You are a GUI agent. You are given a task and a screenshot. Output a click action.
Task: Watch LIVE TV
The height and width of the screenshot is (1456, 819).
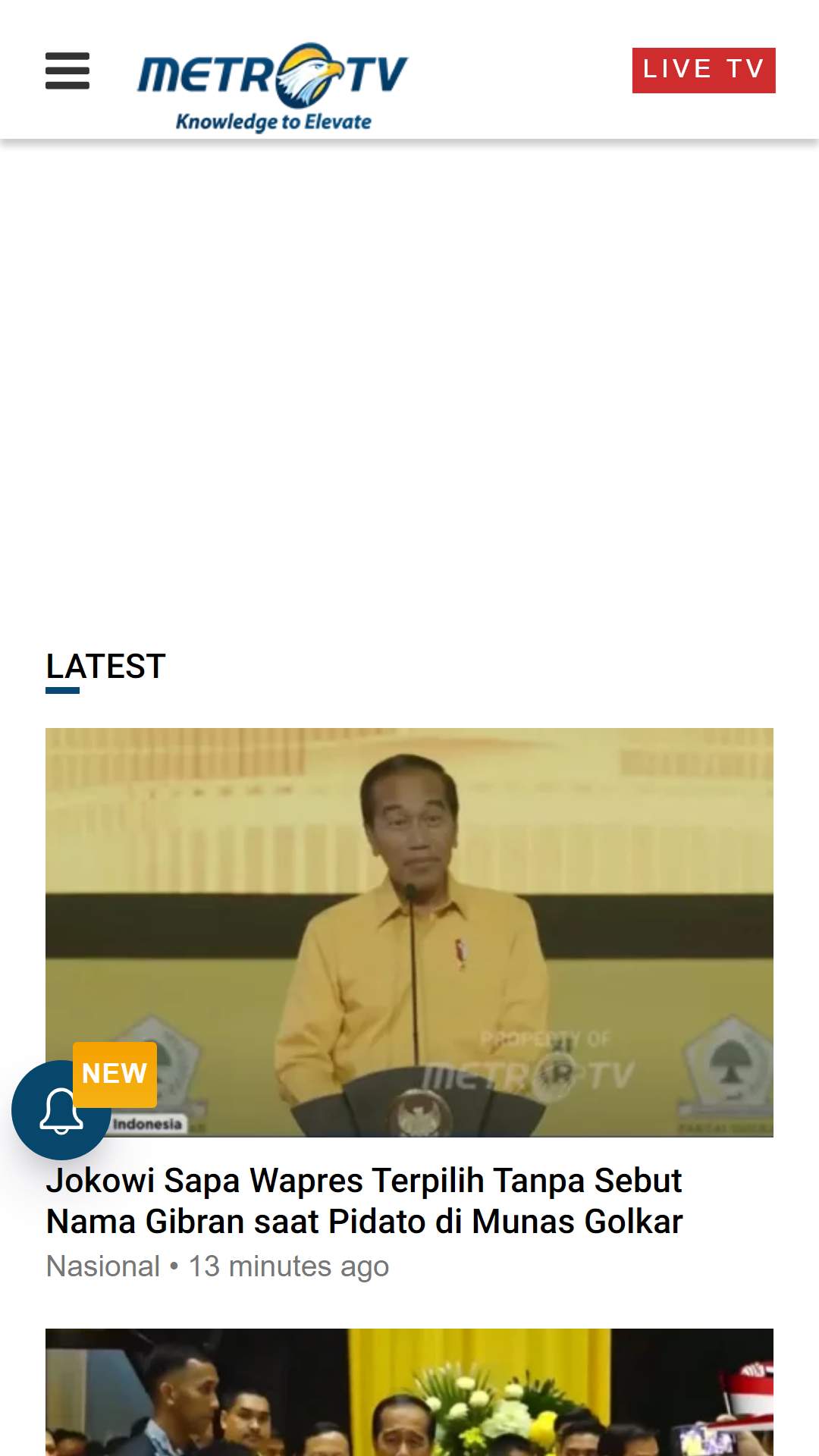tap(704, 71)
